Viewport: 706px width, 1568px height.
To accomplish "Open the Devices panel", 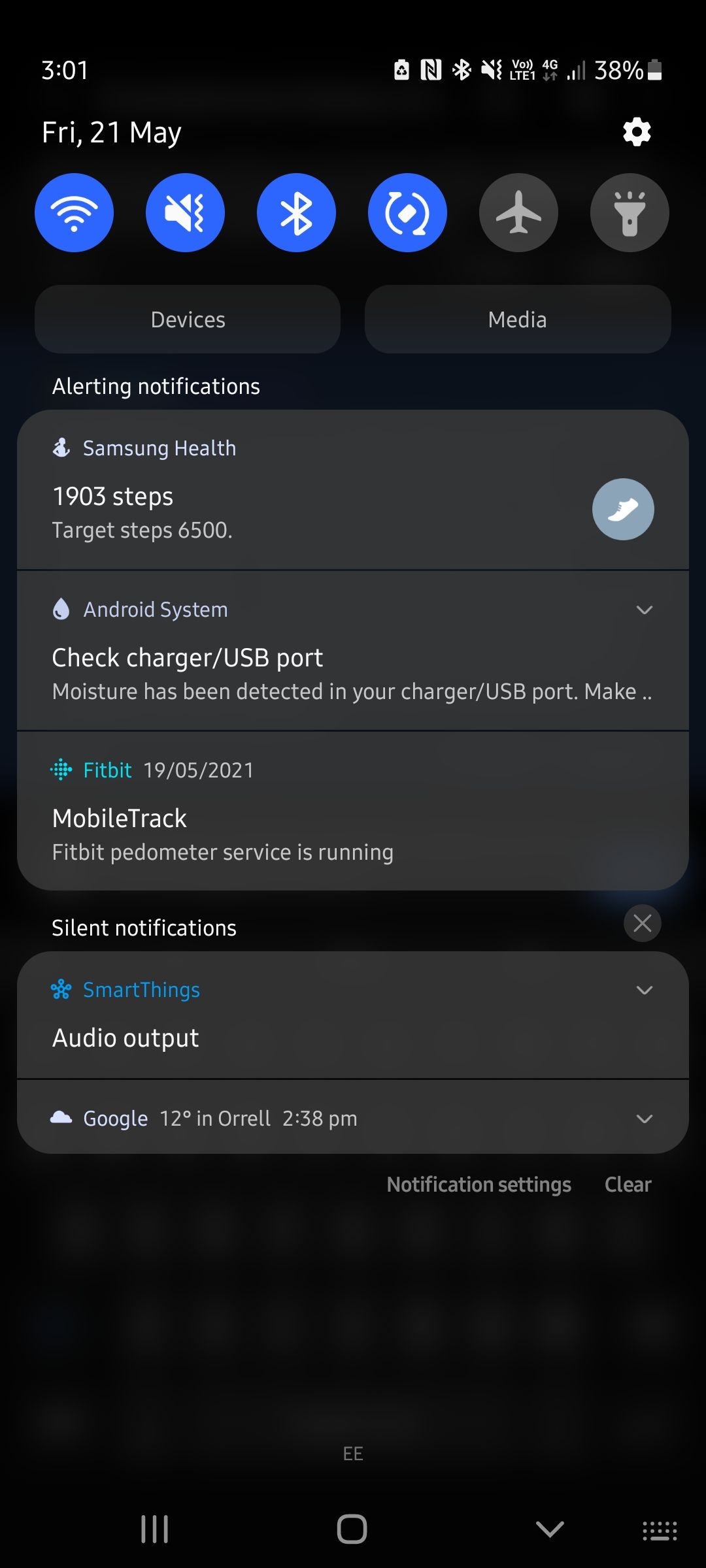I will point(188,319).
